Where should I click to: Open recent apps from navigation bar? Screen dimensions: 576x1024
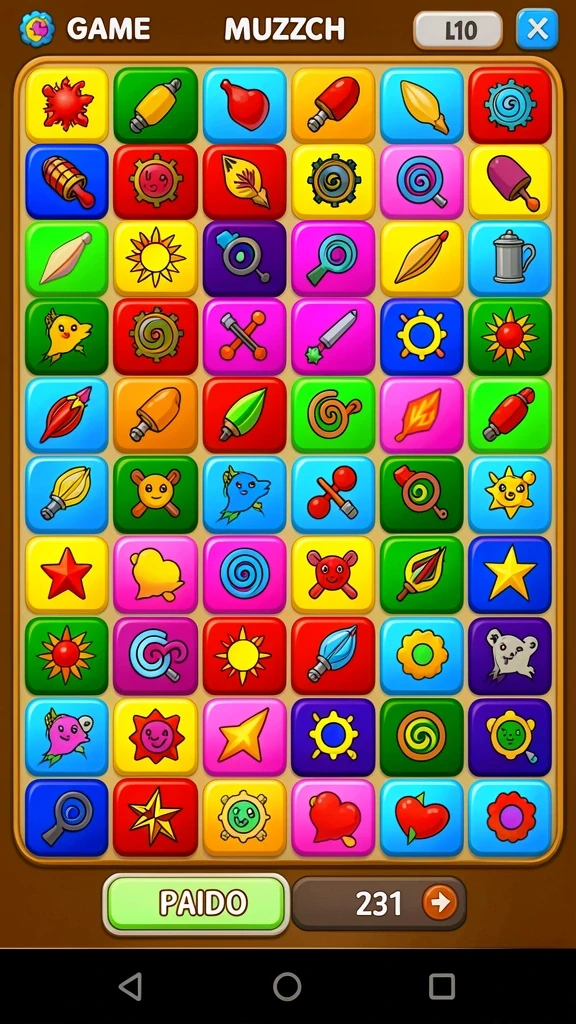coord(441,985)
